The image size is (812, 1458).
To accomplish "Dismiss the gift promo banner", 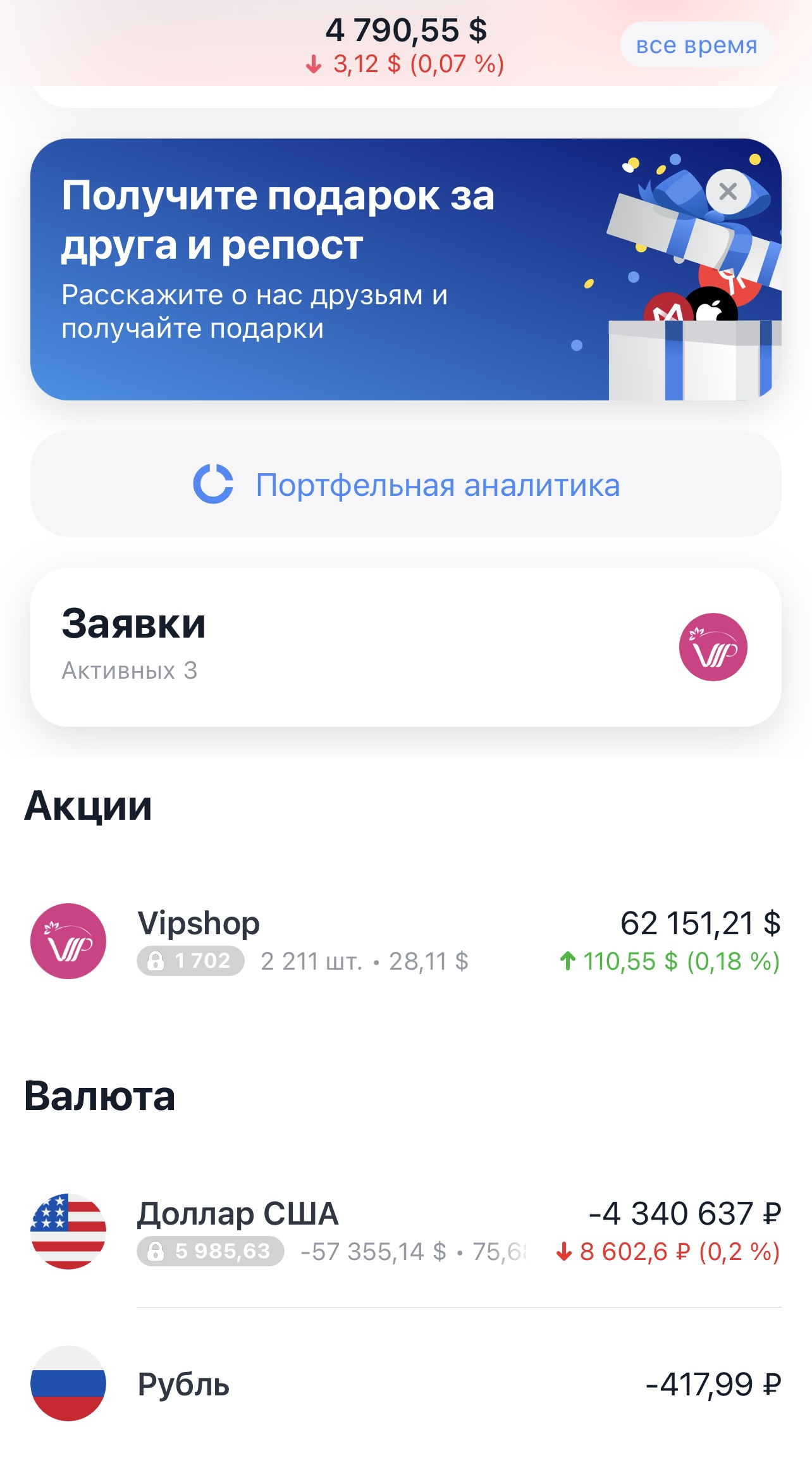I will (x=728, y=191).
